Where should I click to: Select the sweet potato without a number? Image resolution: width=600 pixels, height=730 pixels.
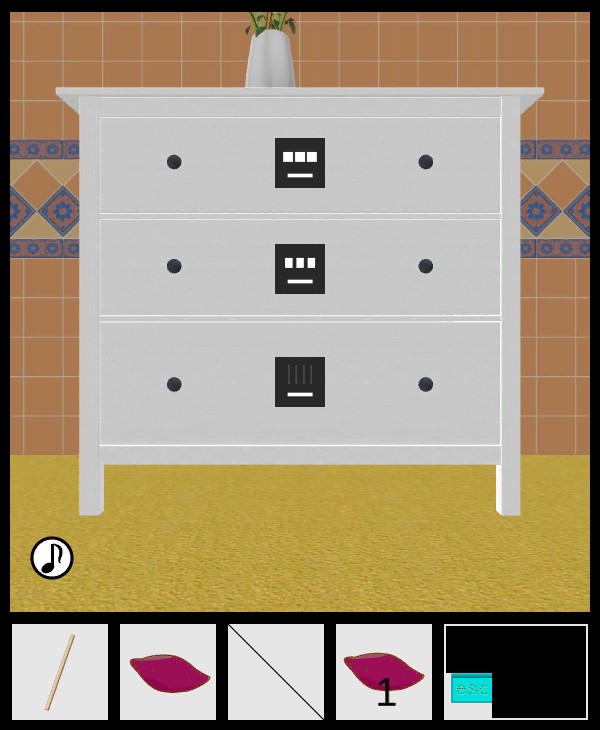[x=168, y=672]
